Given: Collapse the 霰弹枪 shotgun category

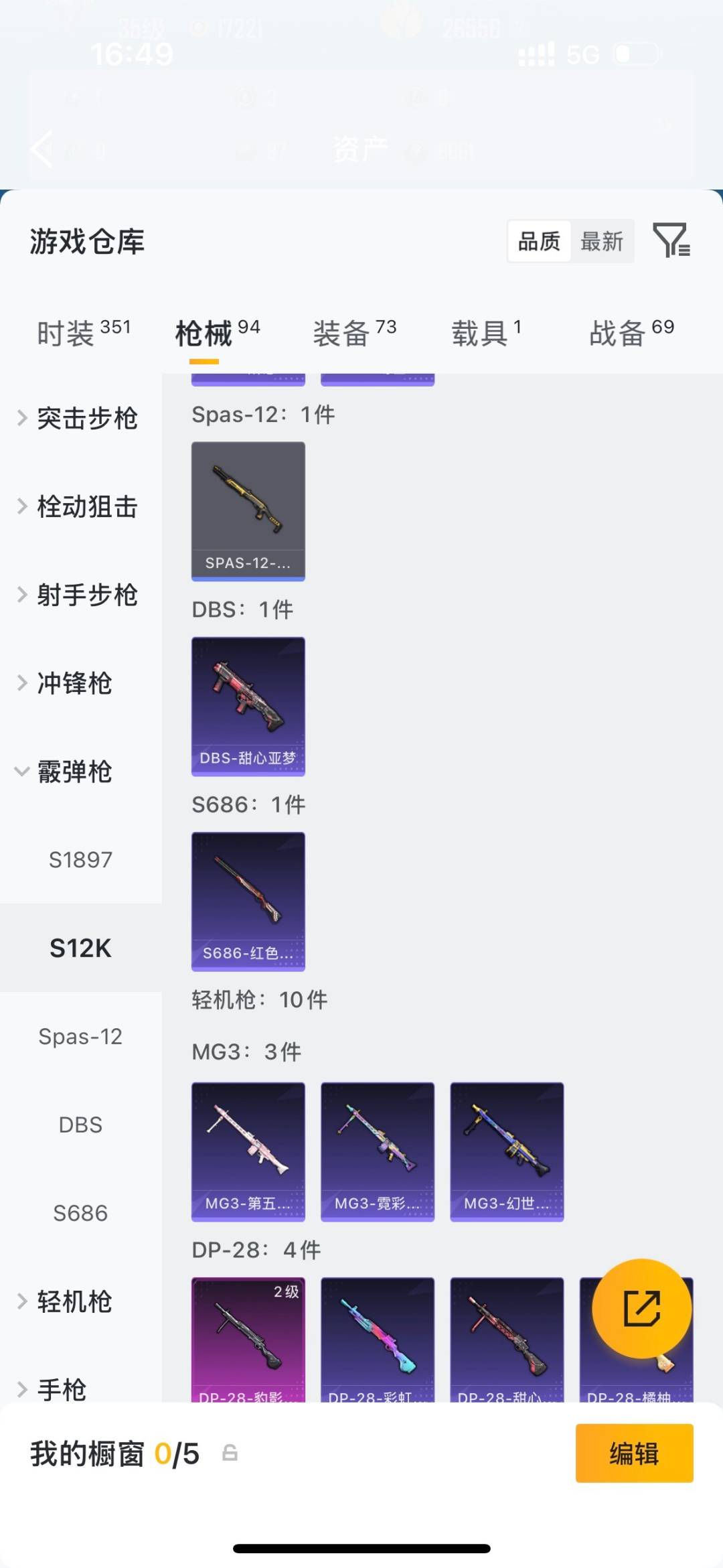Looking at the screenshot, I should 74,772.
